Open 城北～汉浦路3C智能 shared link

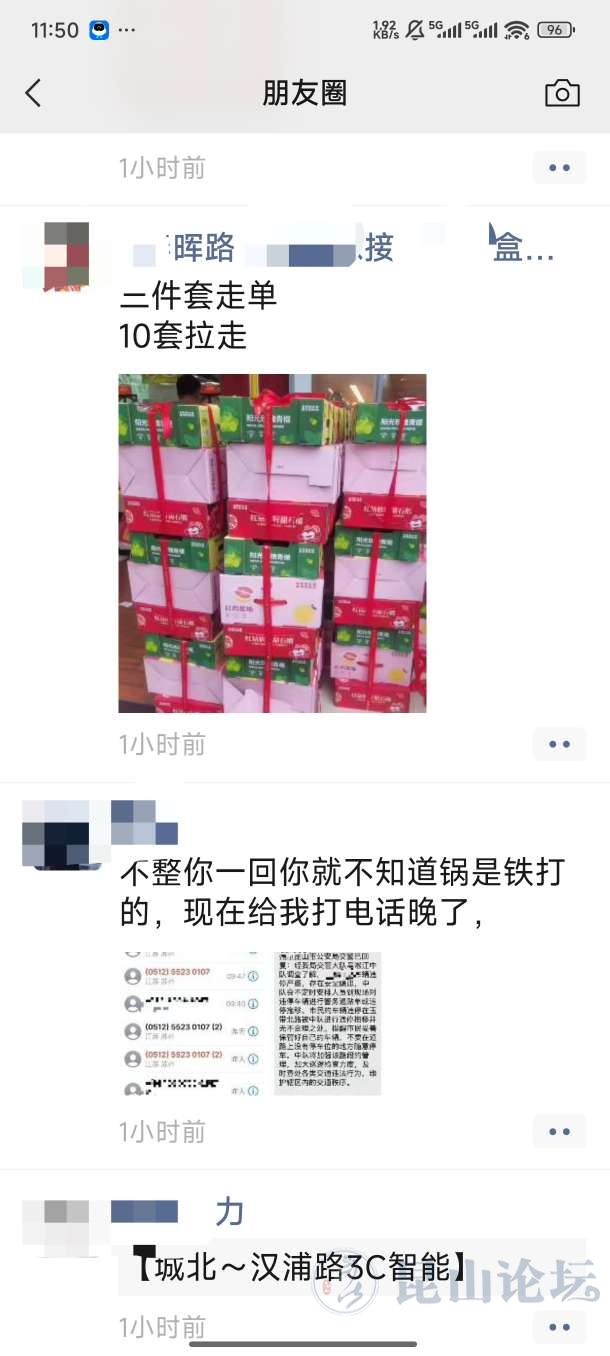350,1268
